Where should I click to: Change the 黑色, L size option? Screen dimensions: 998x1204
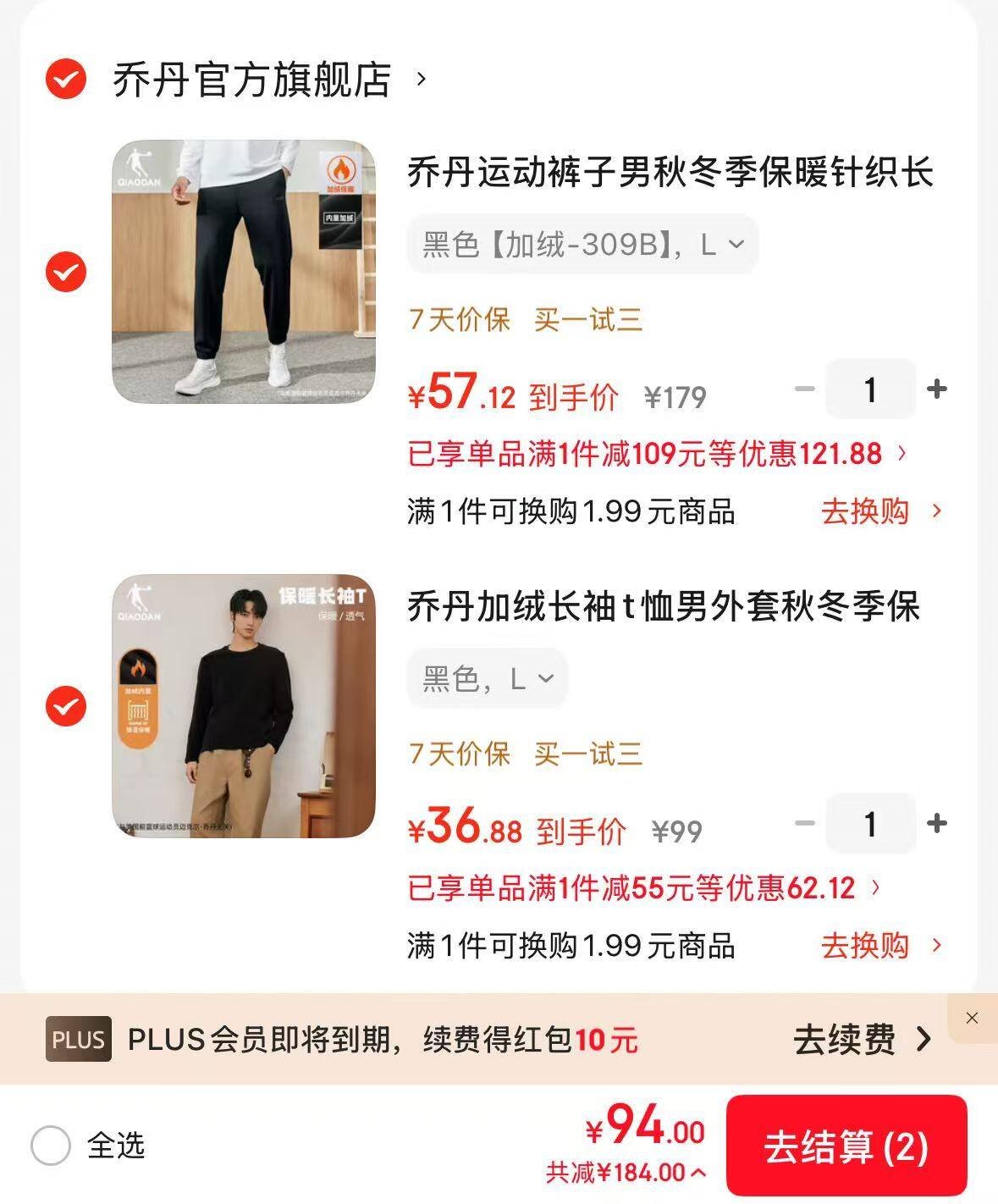(x=488, y=678)
